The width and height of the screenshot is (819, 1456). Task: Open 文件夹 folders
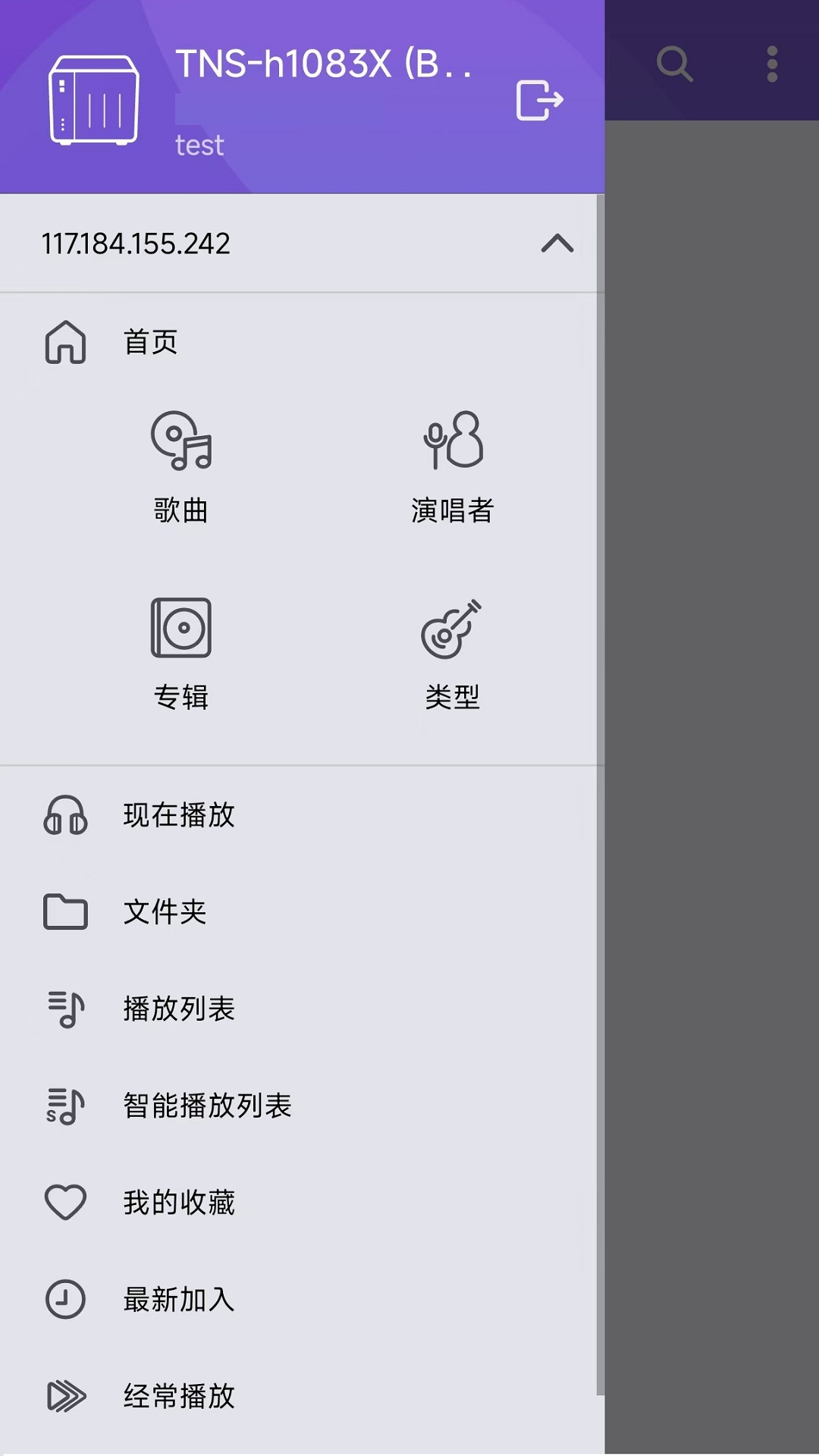pos(165,912)
